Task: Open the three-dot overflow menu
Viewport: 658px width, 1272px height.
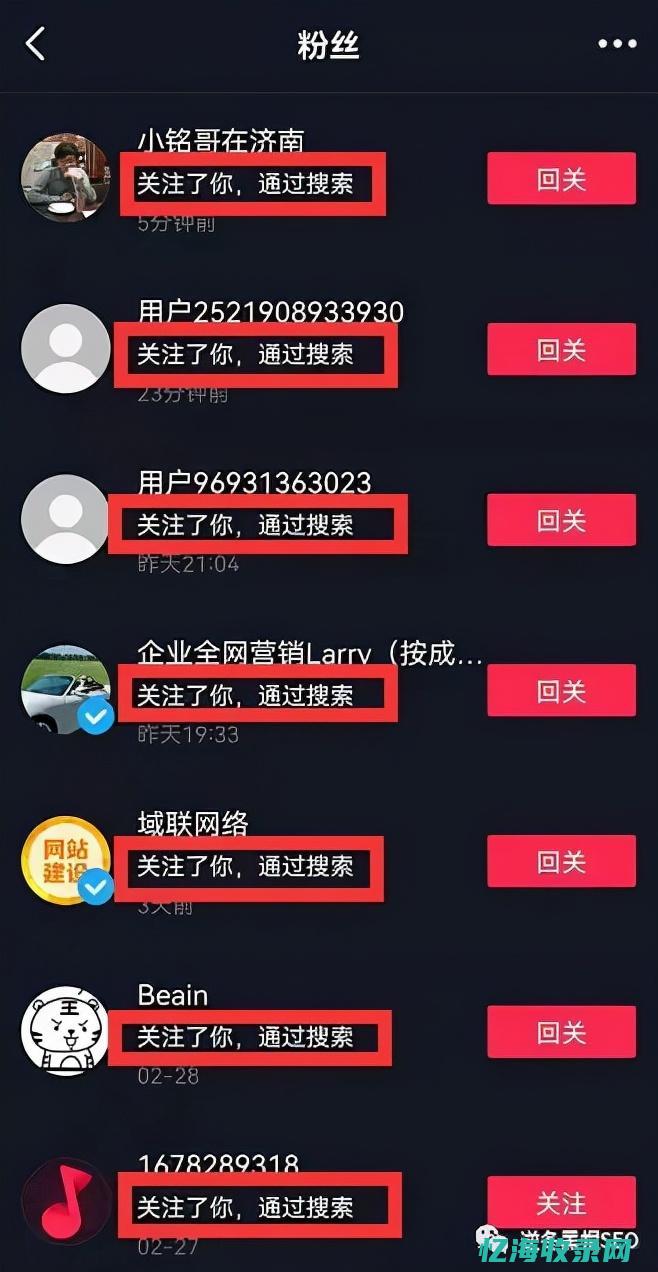Action: pyautogui.click(x=617, y=44)
